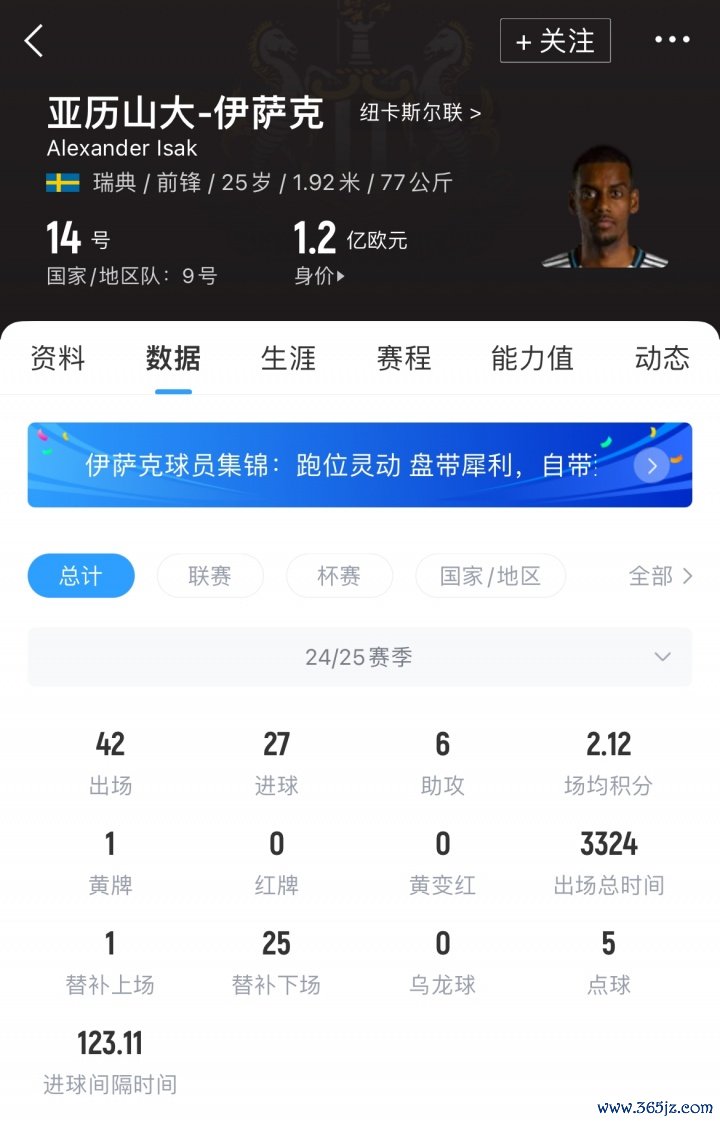The image size is (720, 1123).
Task: Follow the player with the 关注 button
Action: (555, 41)
